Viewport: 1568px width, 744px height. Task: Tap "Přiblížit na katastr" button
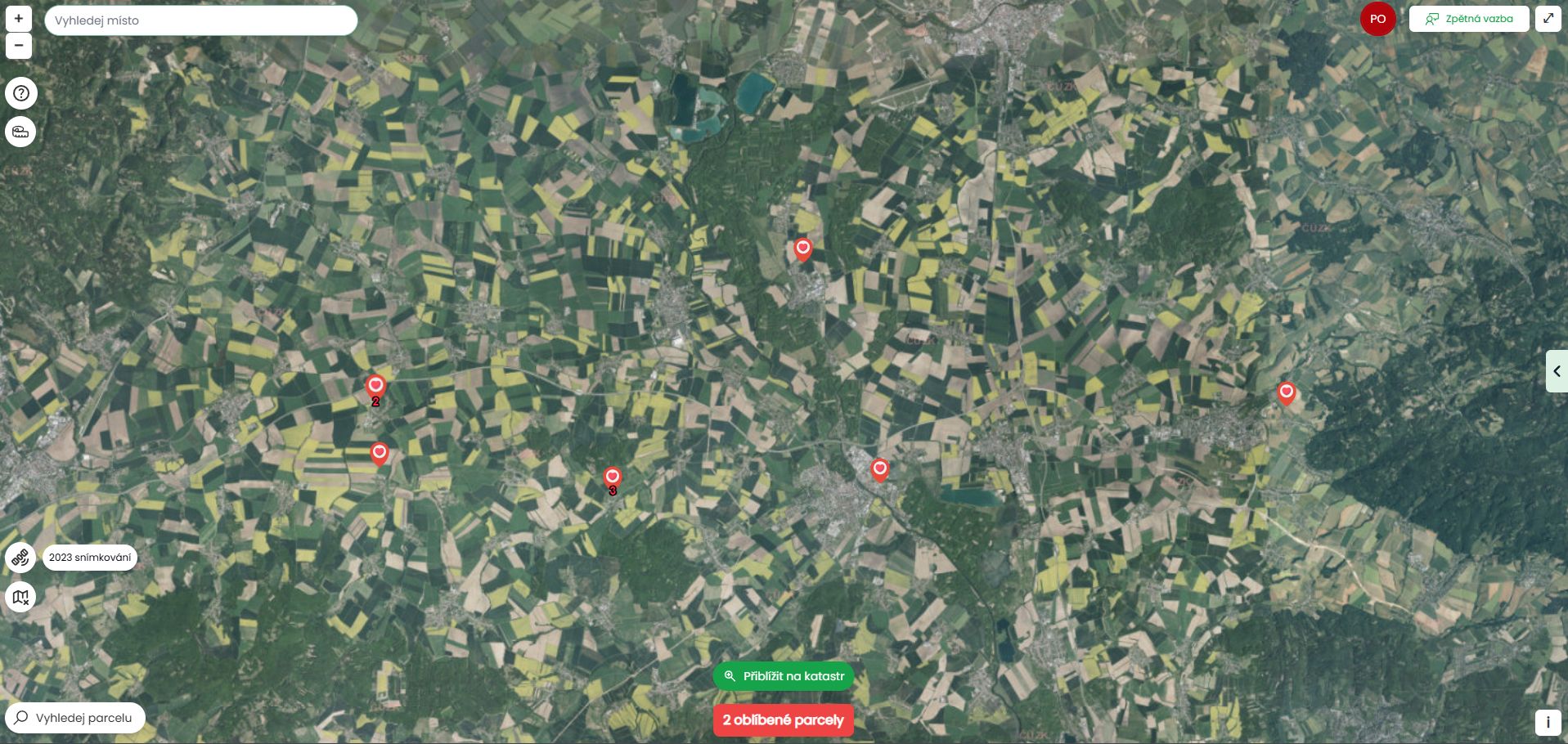coord(784,676)
